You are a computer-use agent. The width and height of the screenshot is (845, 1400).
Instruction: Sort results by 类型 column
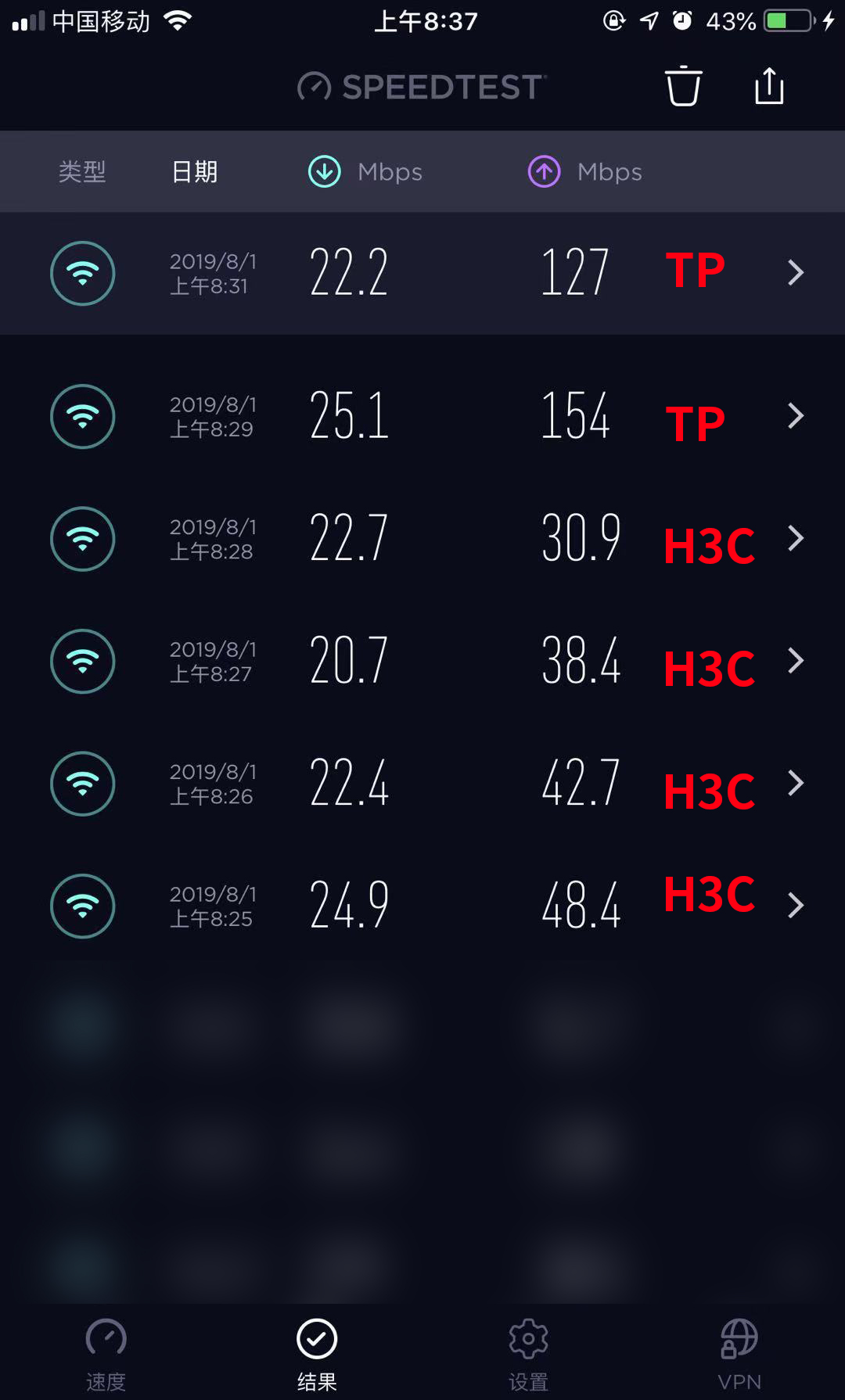82,171
